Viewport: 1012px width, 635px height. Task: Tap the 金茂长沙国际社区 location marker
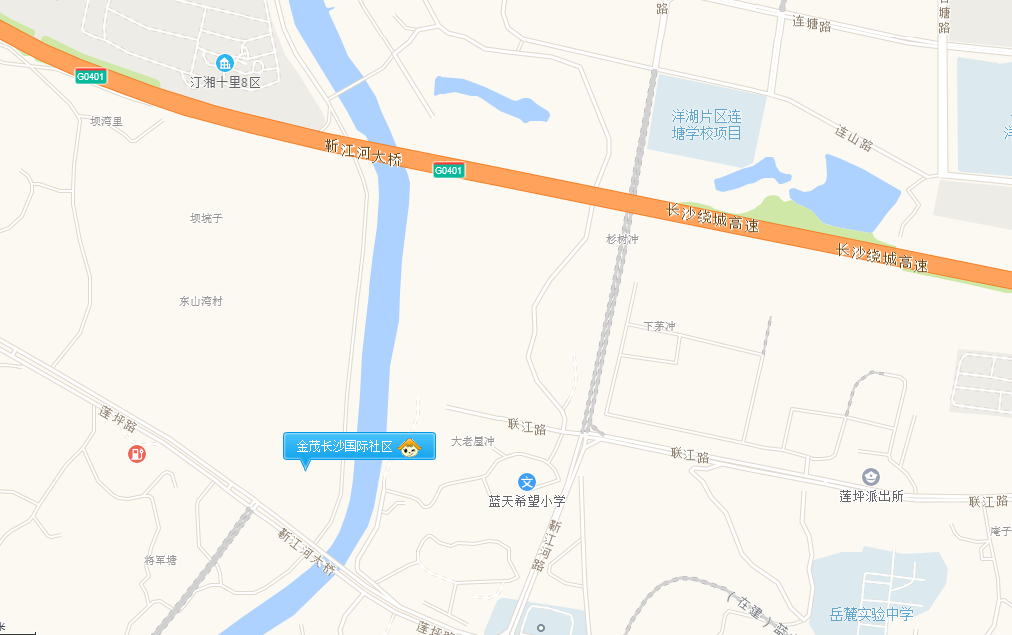tap(359, 446)
